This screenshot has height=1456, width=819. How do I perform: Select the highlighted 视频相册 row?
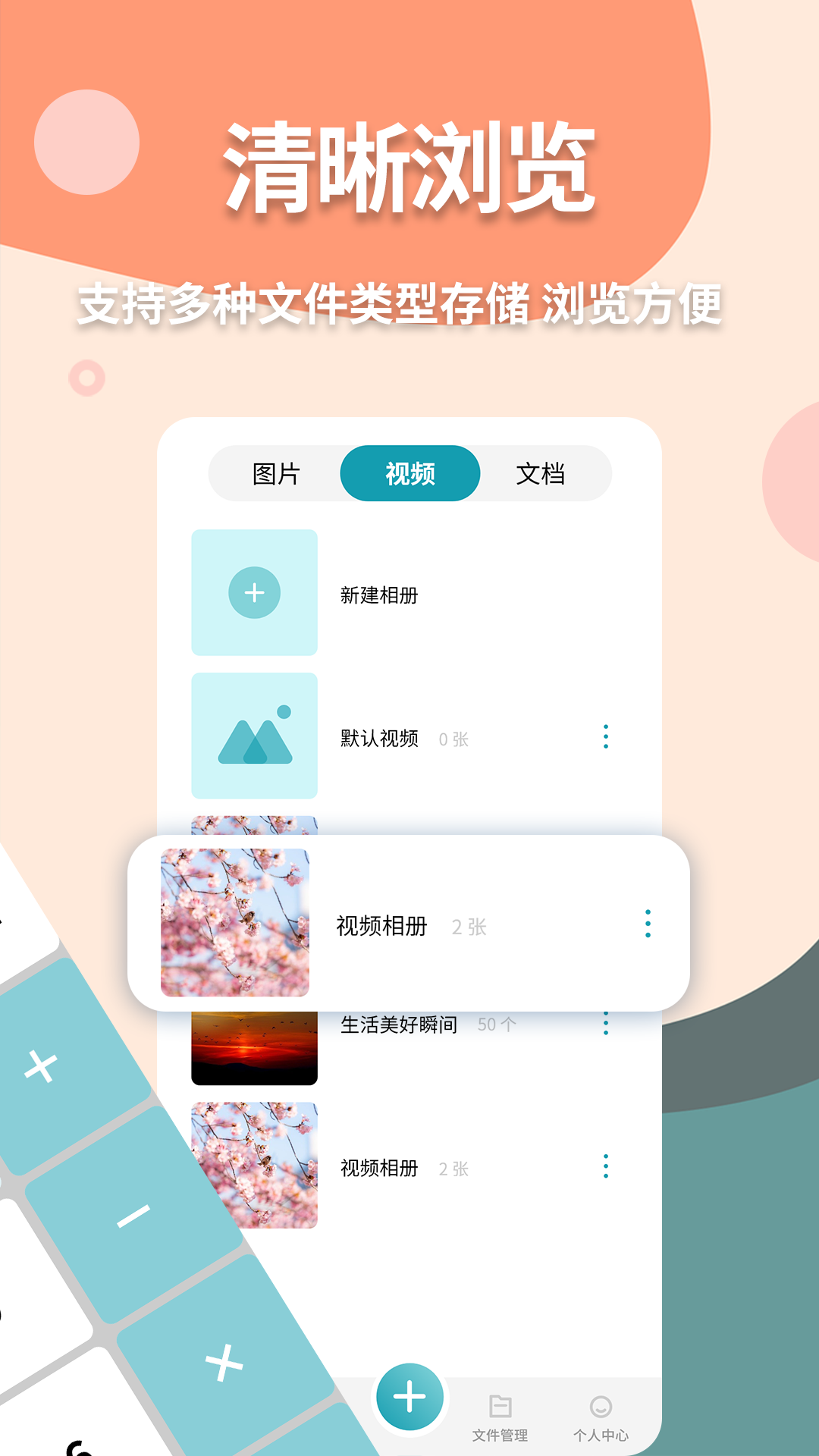pos(382,925)
